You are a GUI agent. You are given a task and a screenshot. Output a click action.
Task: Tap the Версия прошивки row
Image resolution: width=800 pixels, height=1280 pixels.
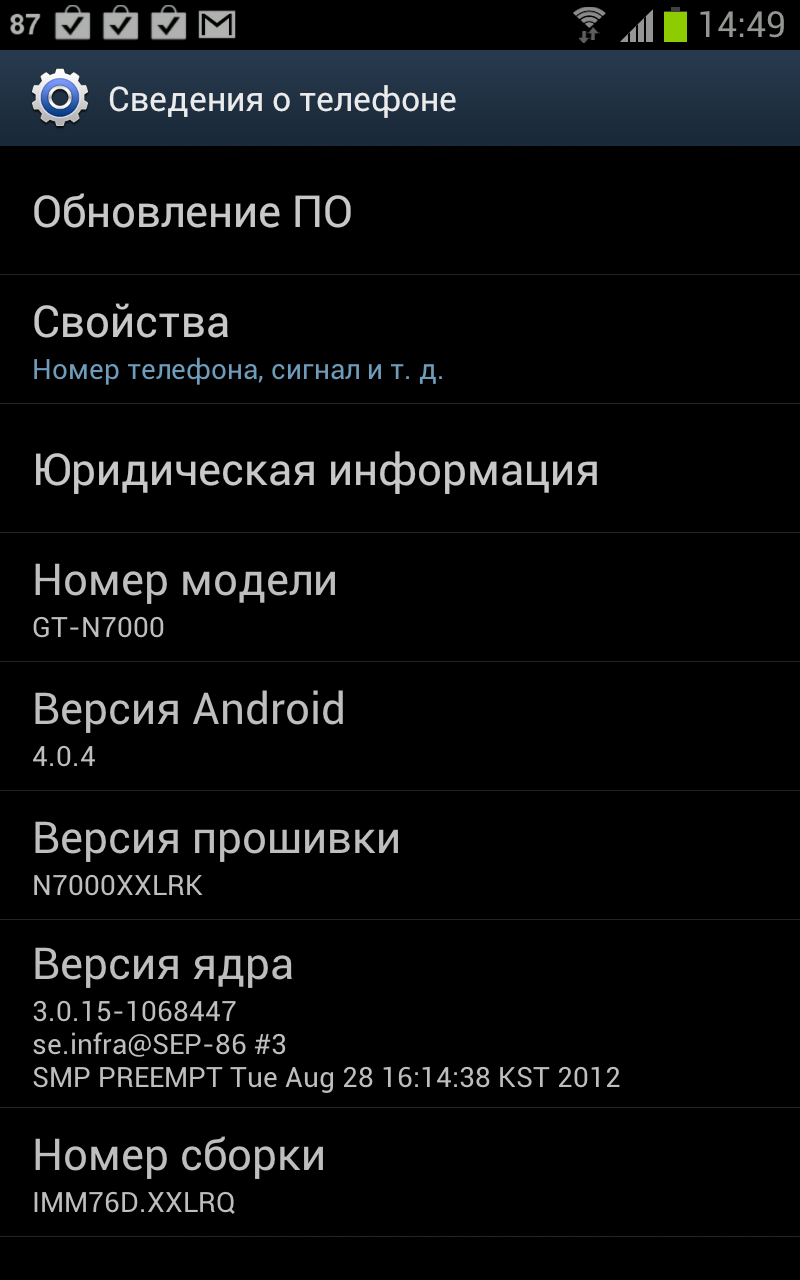pyautogui.click(x=400, y=856)
